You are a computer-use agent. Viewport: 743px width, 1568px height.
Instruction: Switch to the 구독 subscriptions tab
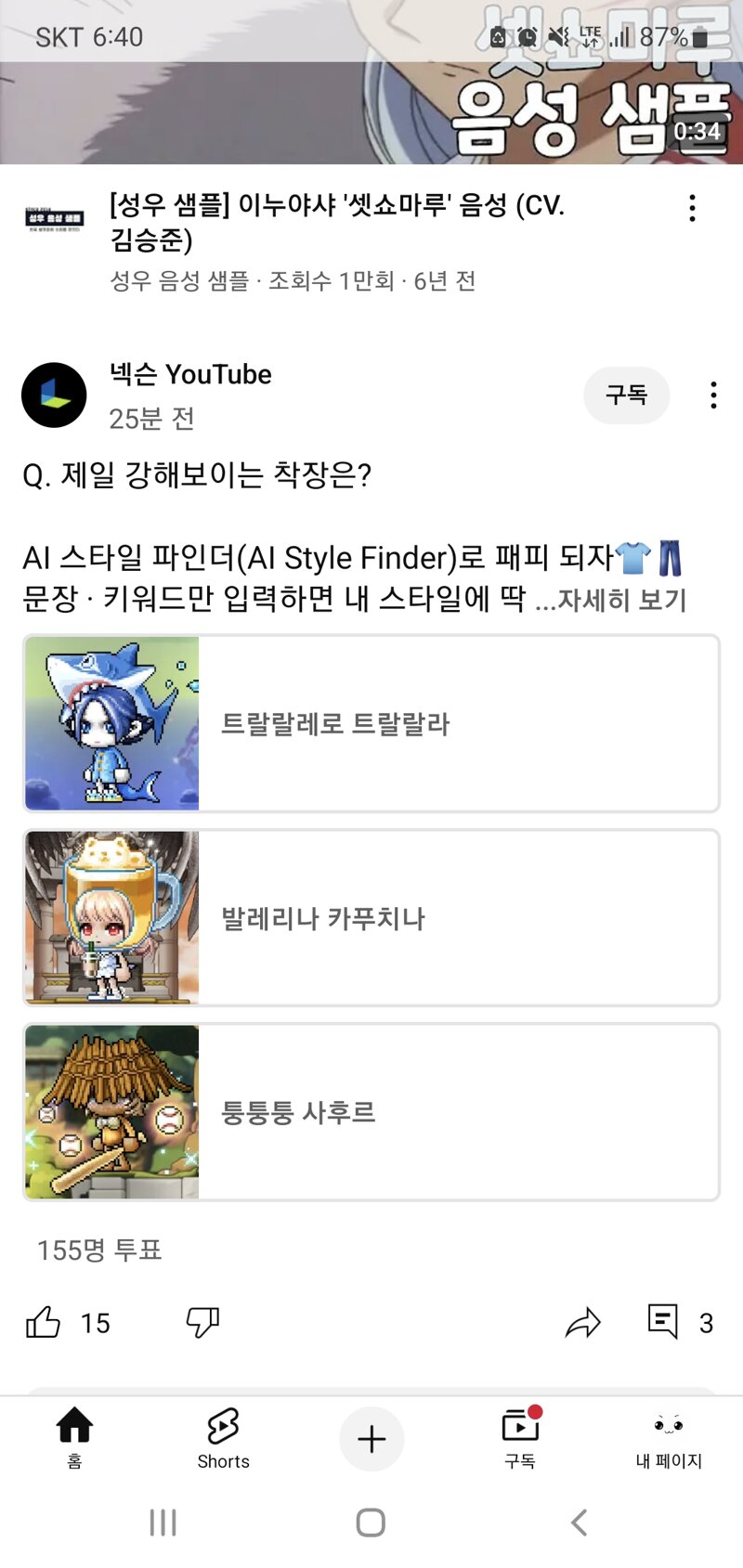click(x=520, y=1437)
